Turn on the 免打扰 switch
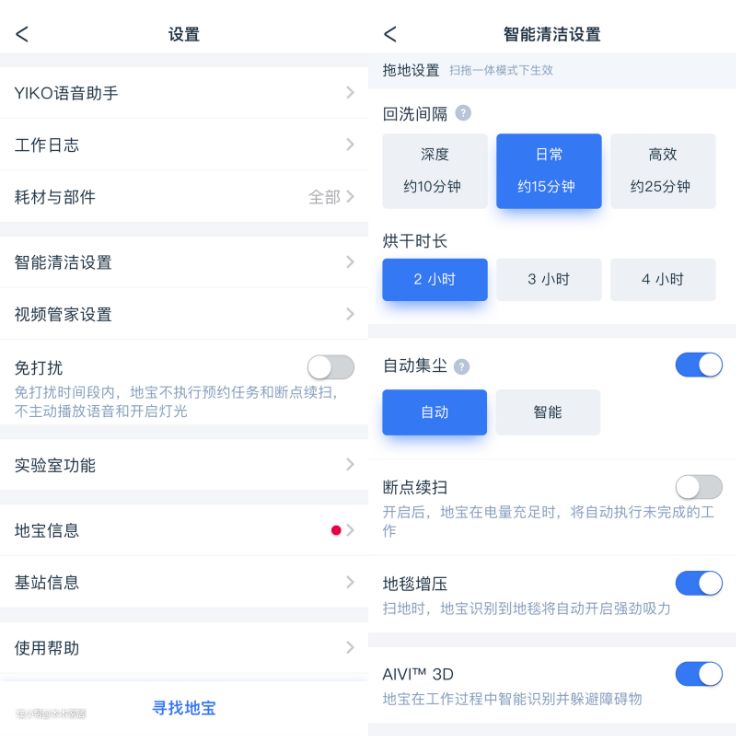The width and height of the screenshot is (736, 736). click(x=330, y=367)
